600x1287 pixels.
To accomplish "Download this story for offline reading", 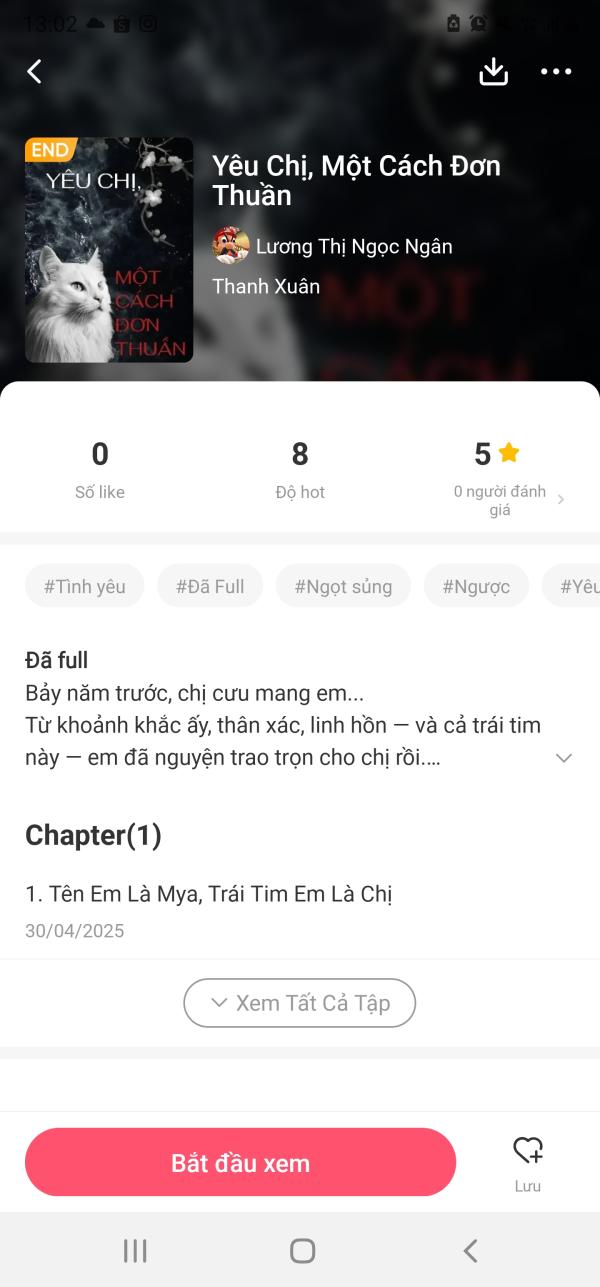I will pos(494,71).
